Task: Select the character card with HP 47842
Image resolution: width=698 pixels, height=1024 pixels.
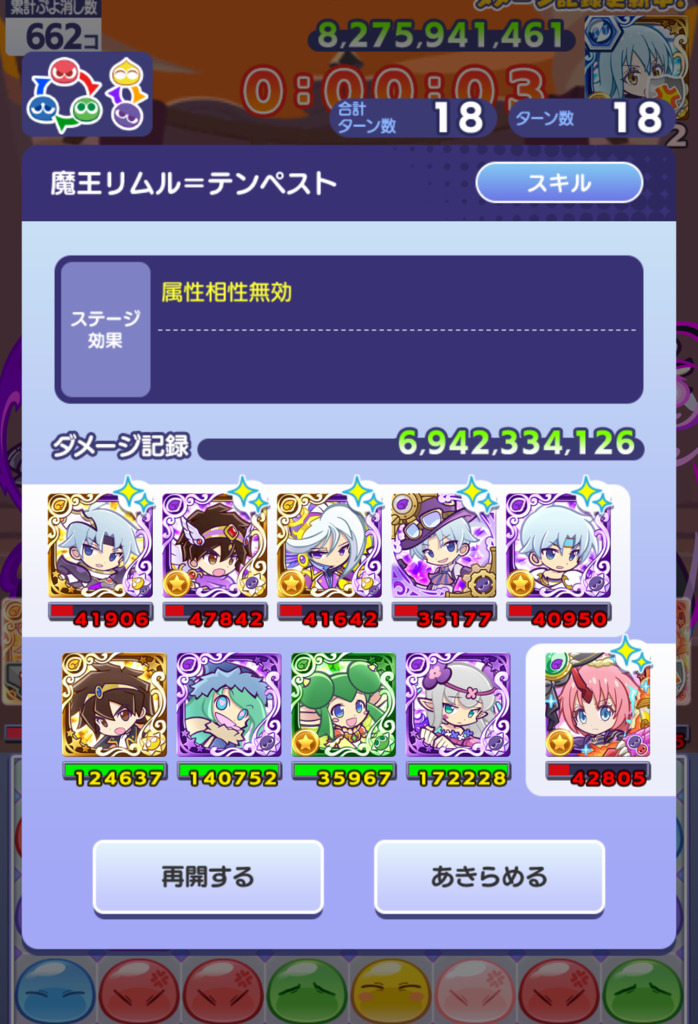Action: click(x=215, y=546)
